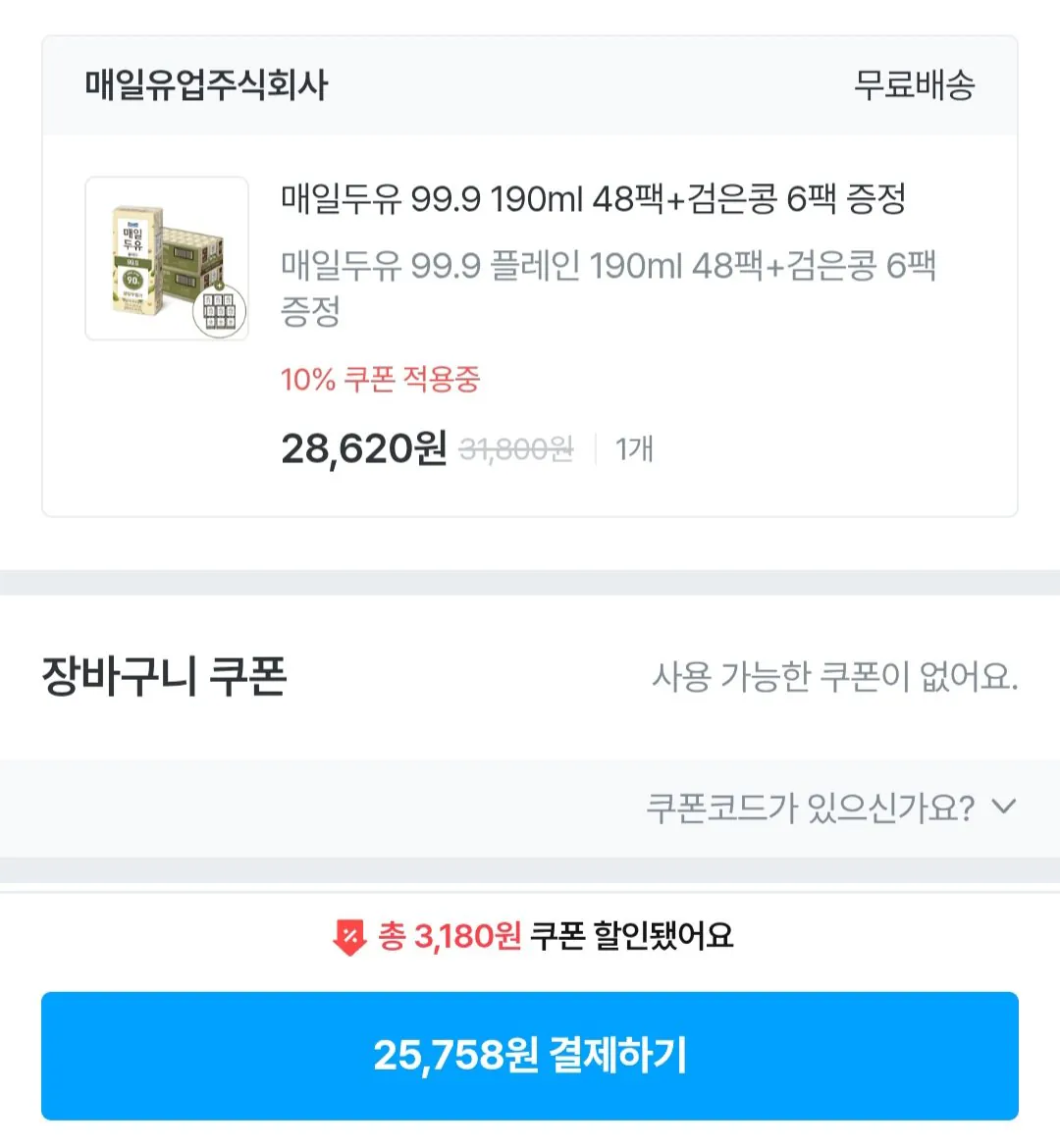Click the 무료배송 shipping label
The image size is (1060, 1148).
coord(916,86)
